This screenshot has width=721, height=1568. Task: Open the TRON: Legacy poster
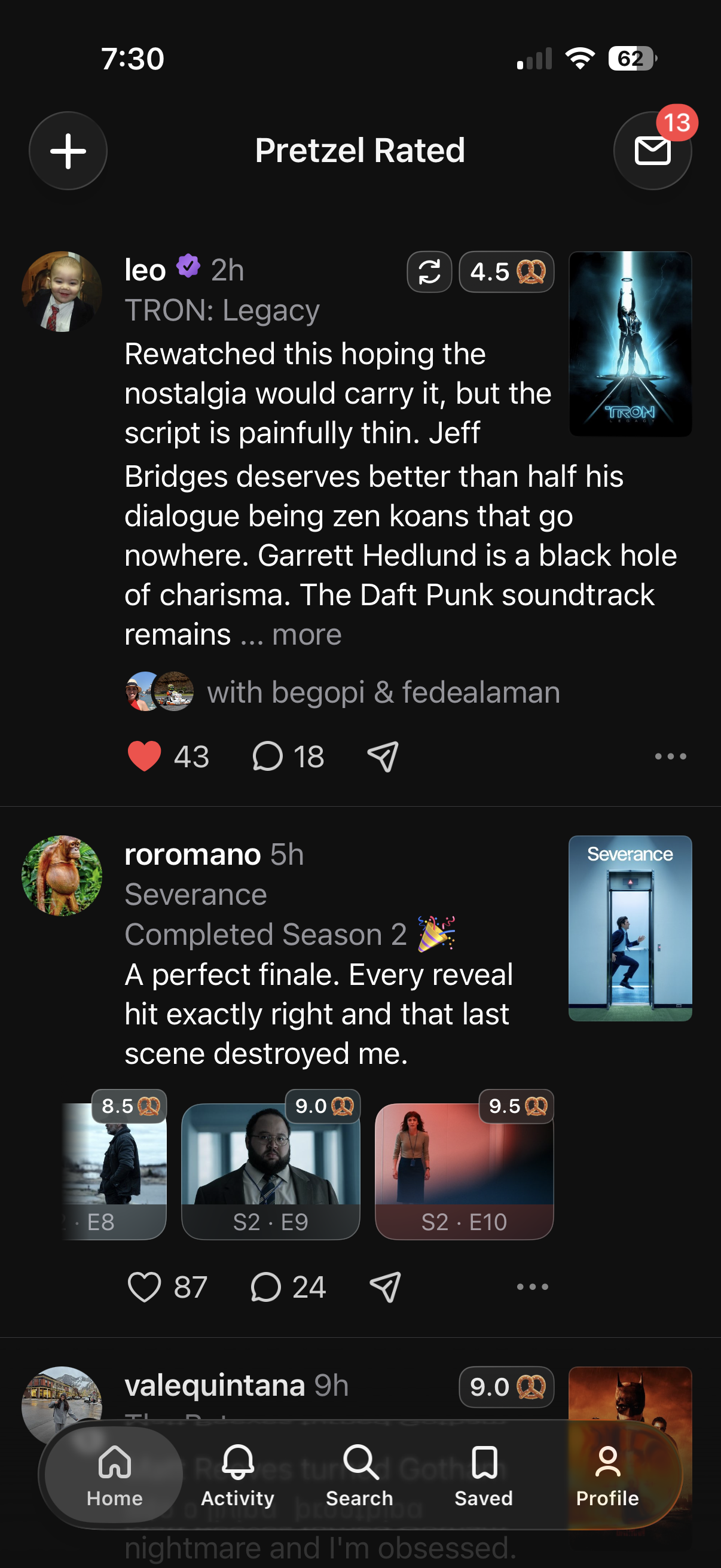click(630, 344)
